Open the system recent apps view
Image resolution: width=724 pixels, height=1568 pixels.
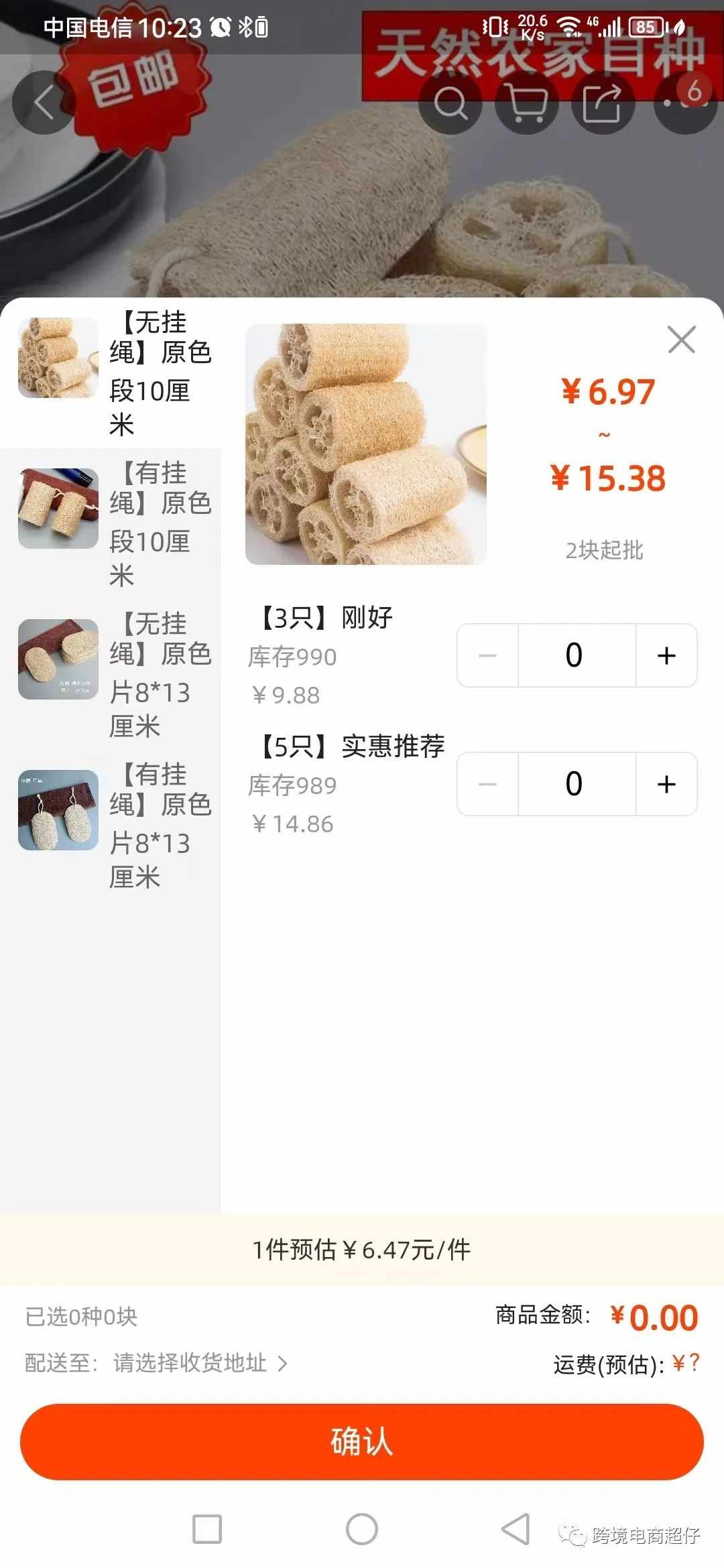207,1530
